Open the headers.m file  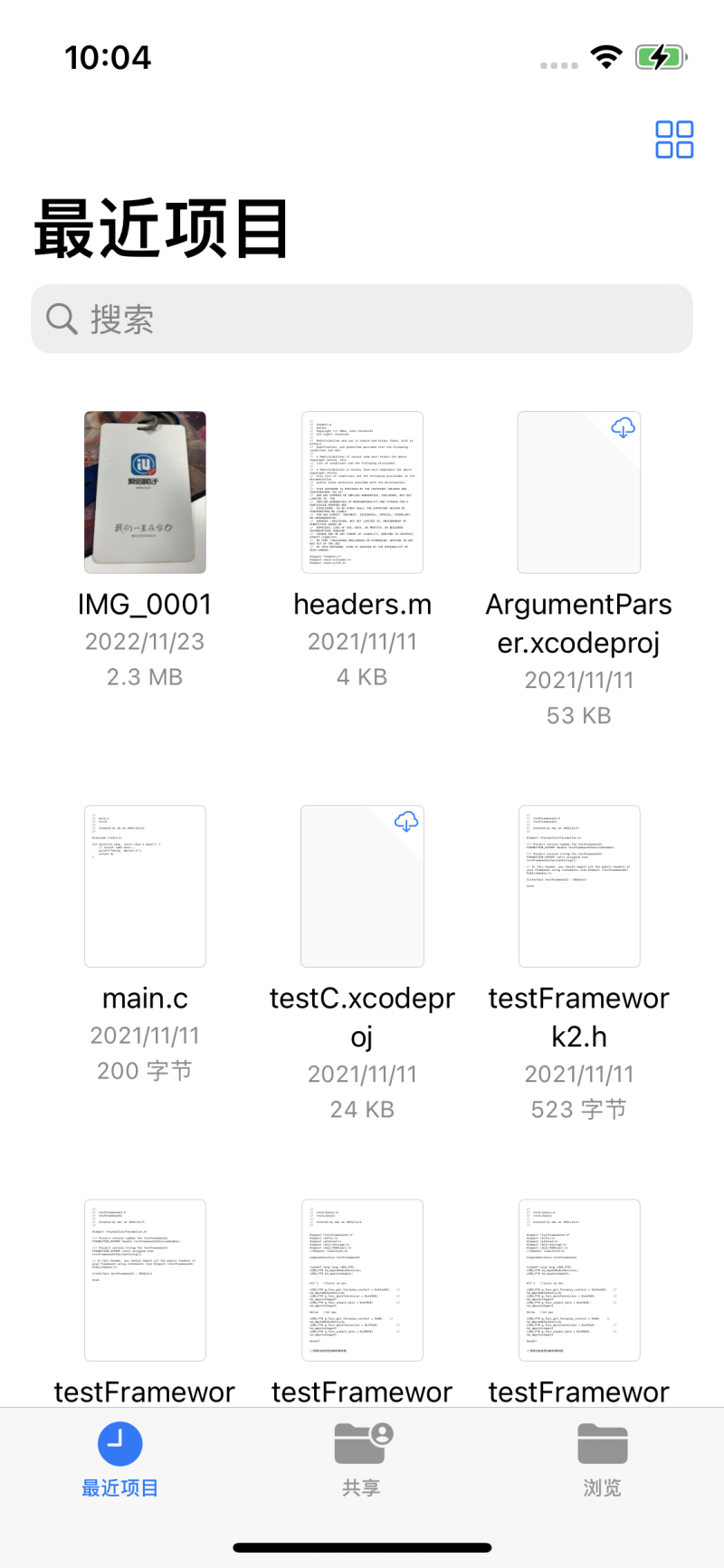[x=362, y=492]
